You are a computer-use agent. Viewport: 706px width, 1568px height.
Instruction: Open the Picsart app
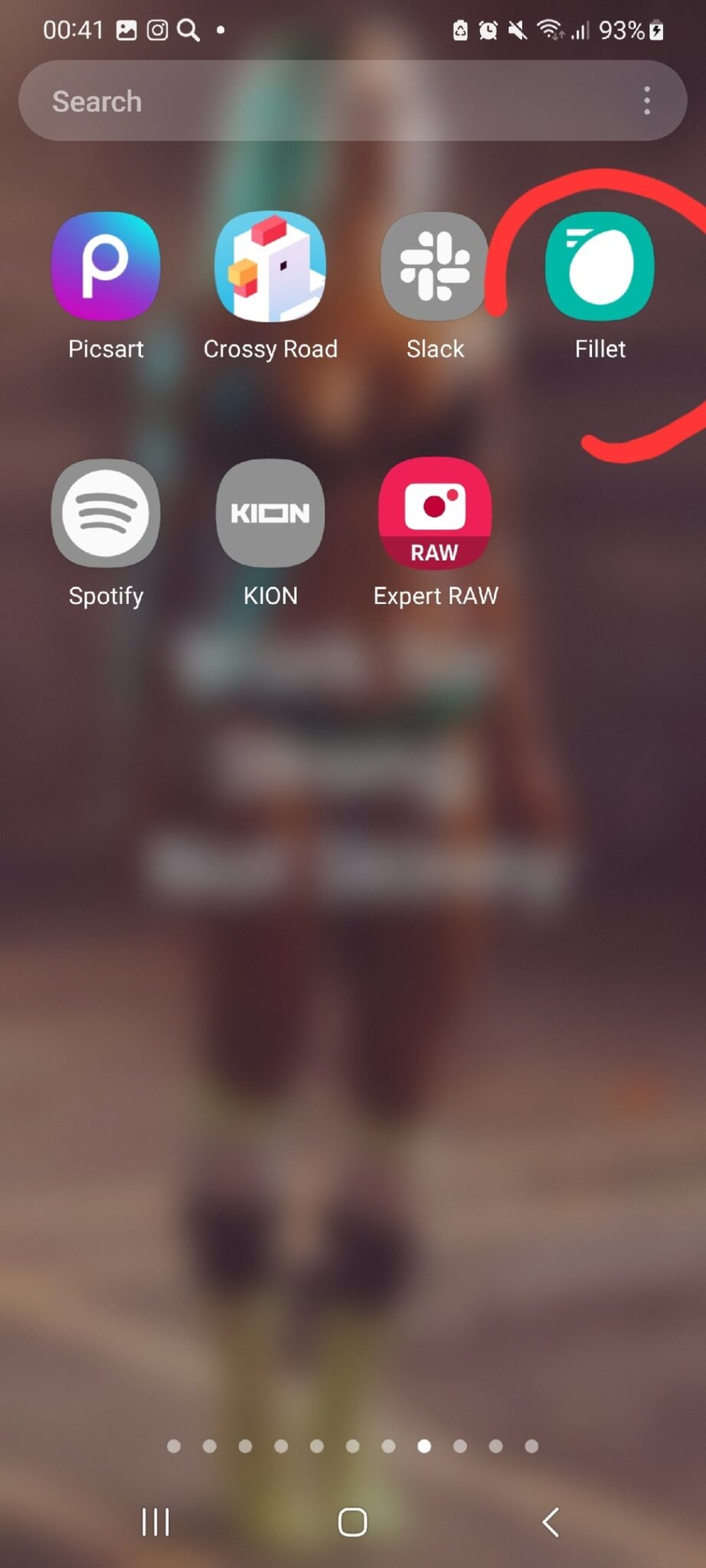106,266
